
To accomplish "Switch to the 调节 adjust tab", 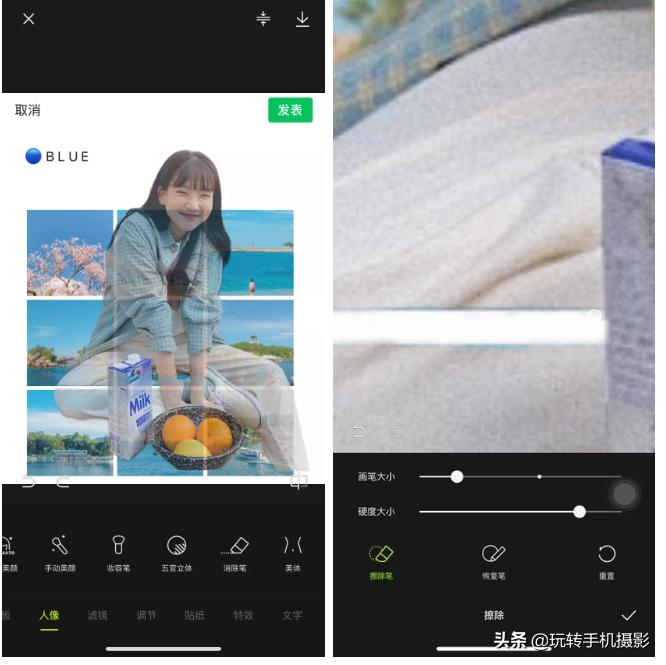I will point(146,615).
